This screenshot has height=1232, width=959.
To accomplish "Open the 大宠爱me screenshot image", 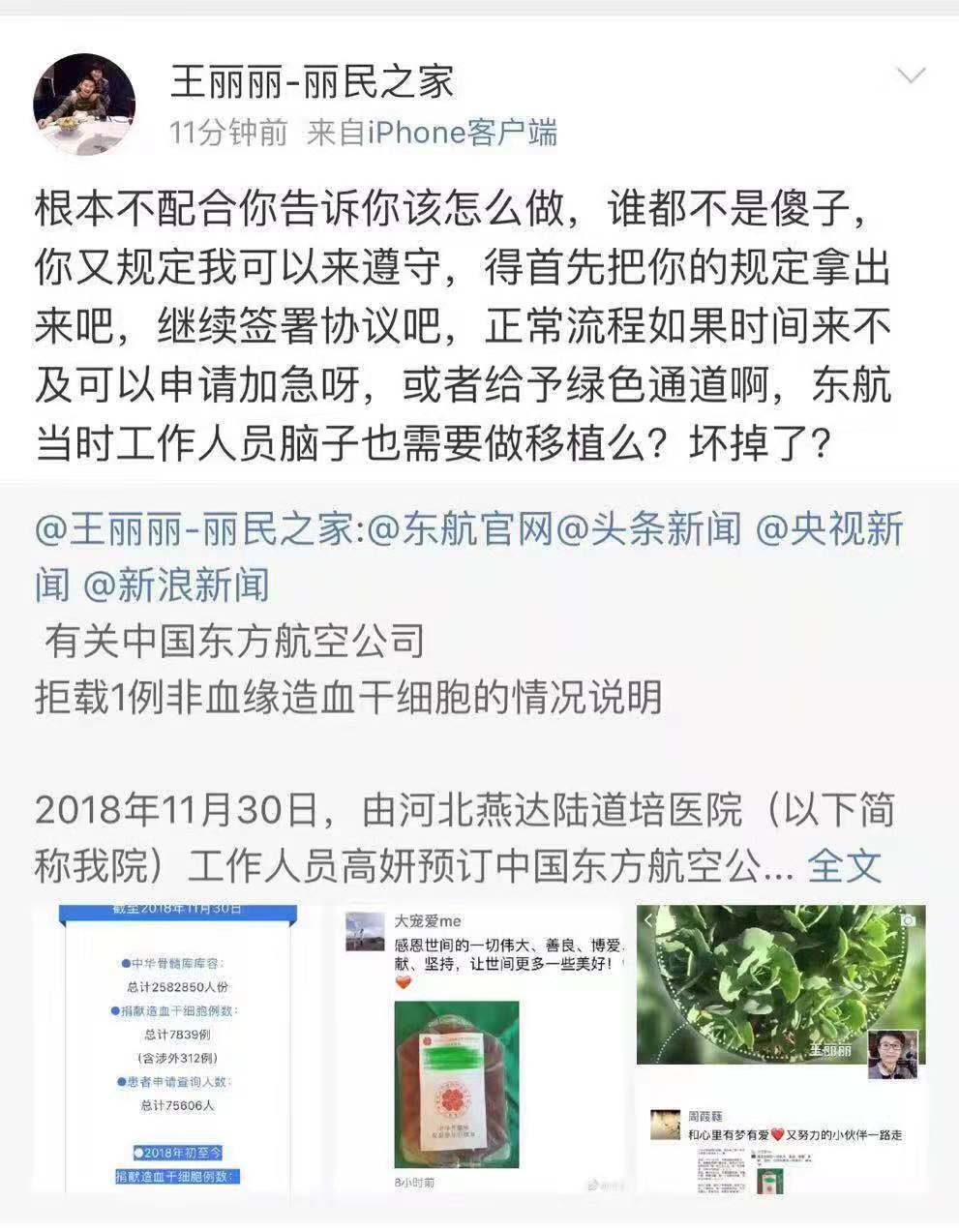I will click(x=484, y=1048).
